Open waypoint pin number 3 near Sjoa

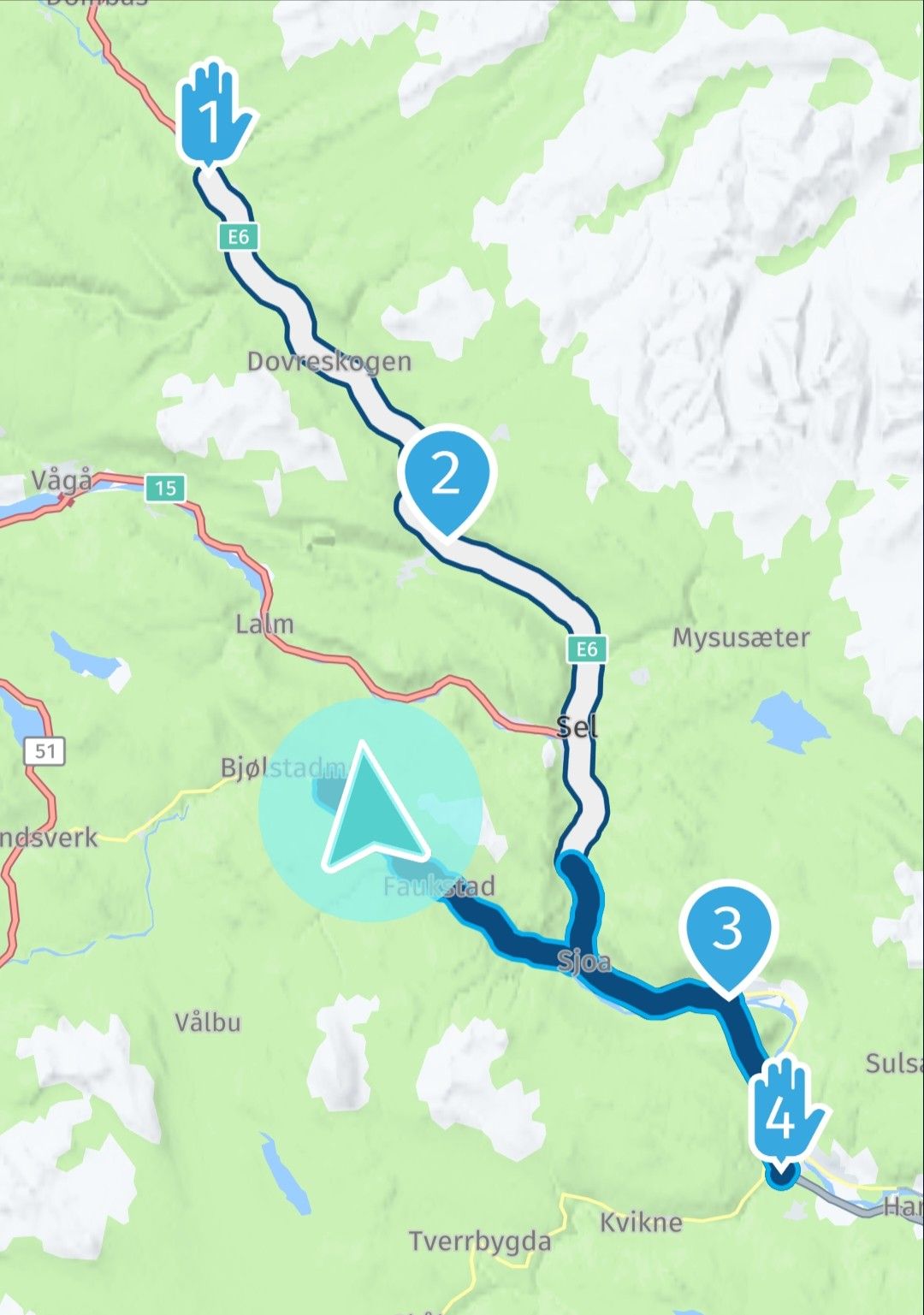point(727,930)
